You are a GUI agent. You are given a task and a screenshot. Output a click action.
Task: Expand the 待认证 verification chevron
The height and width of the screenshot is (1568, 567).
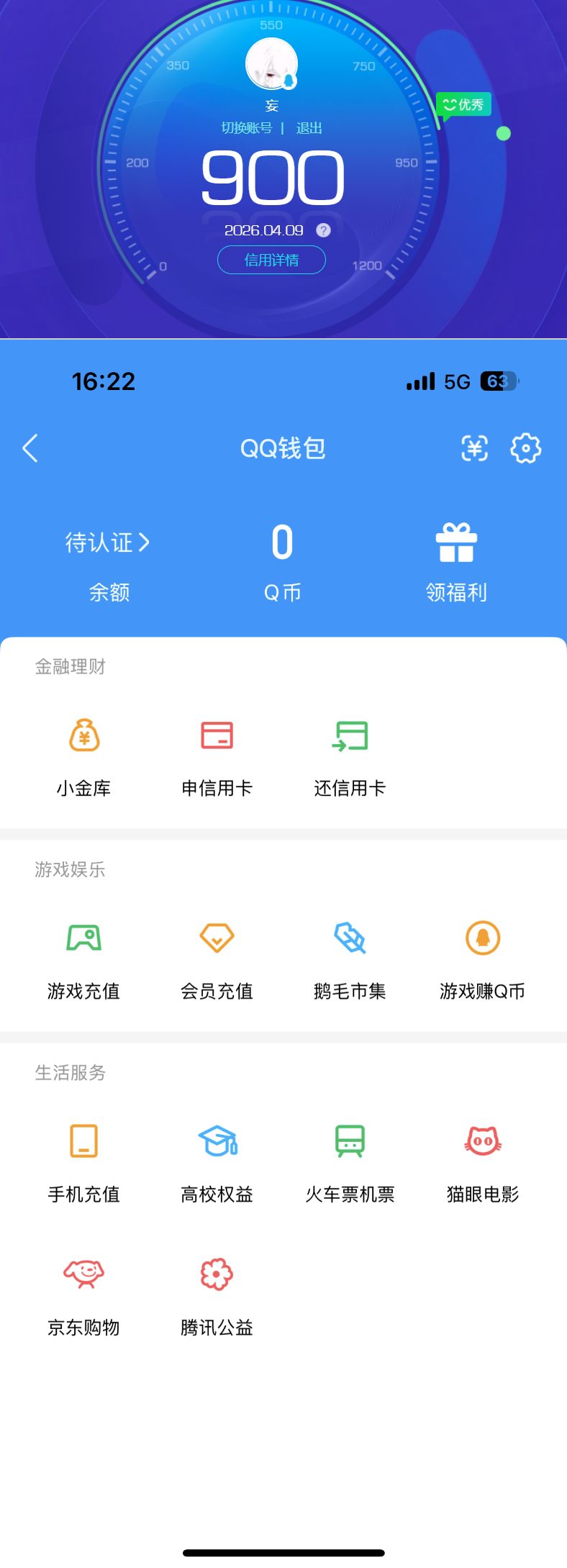coord(106,543)
